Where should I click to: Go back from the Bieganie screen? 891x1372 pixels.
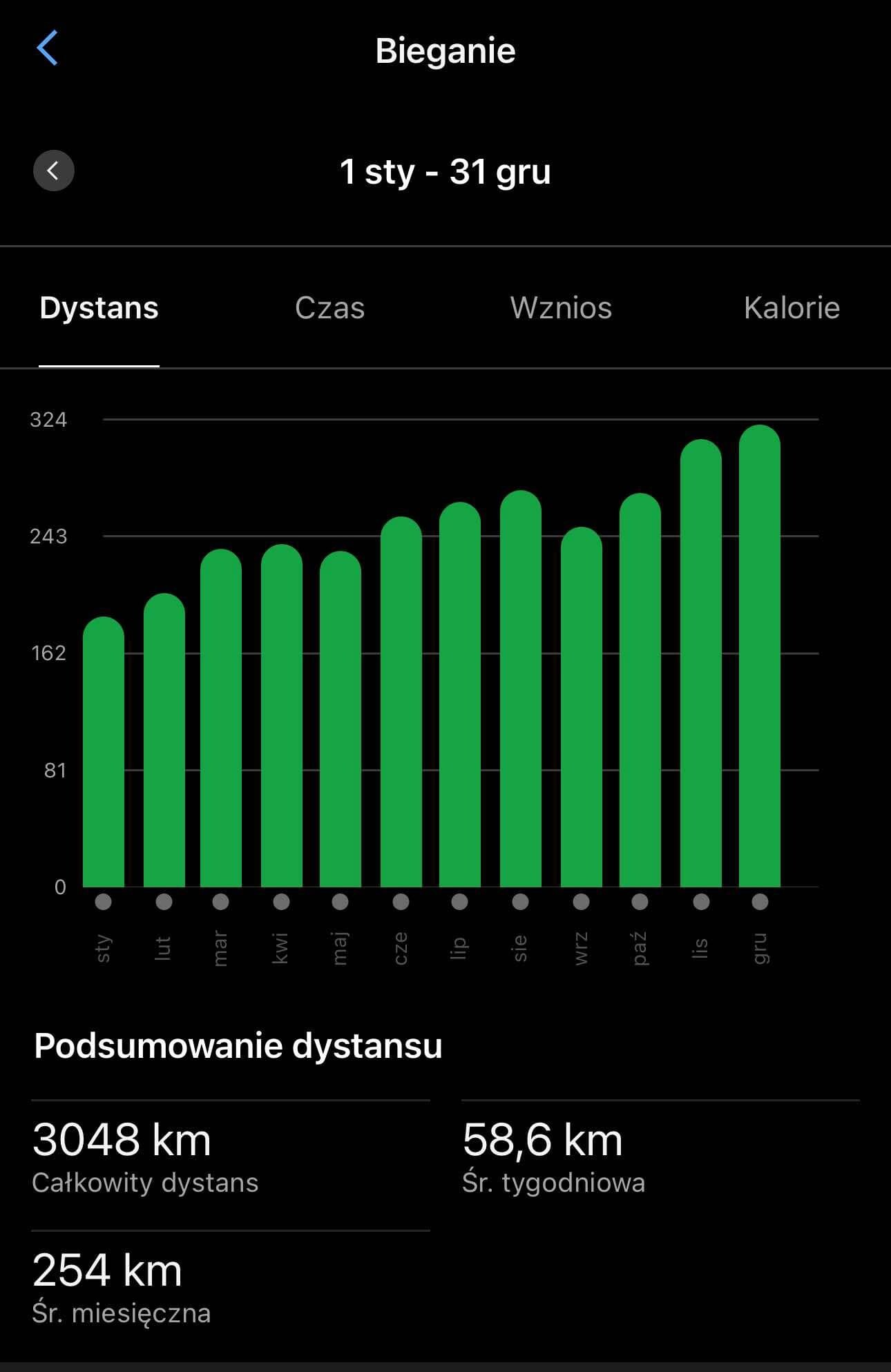tap(47, 48)
